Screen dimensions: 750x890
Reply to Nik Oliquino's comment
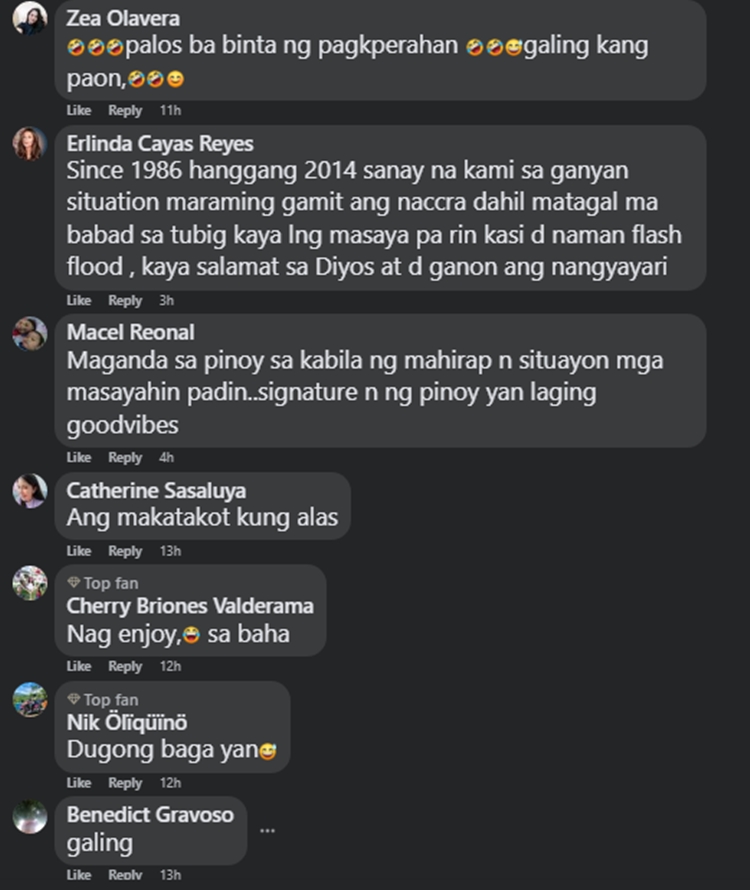(125, 783)
